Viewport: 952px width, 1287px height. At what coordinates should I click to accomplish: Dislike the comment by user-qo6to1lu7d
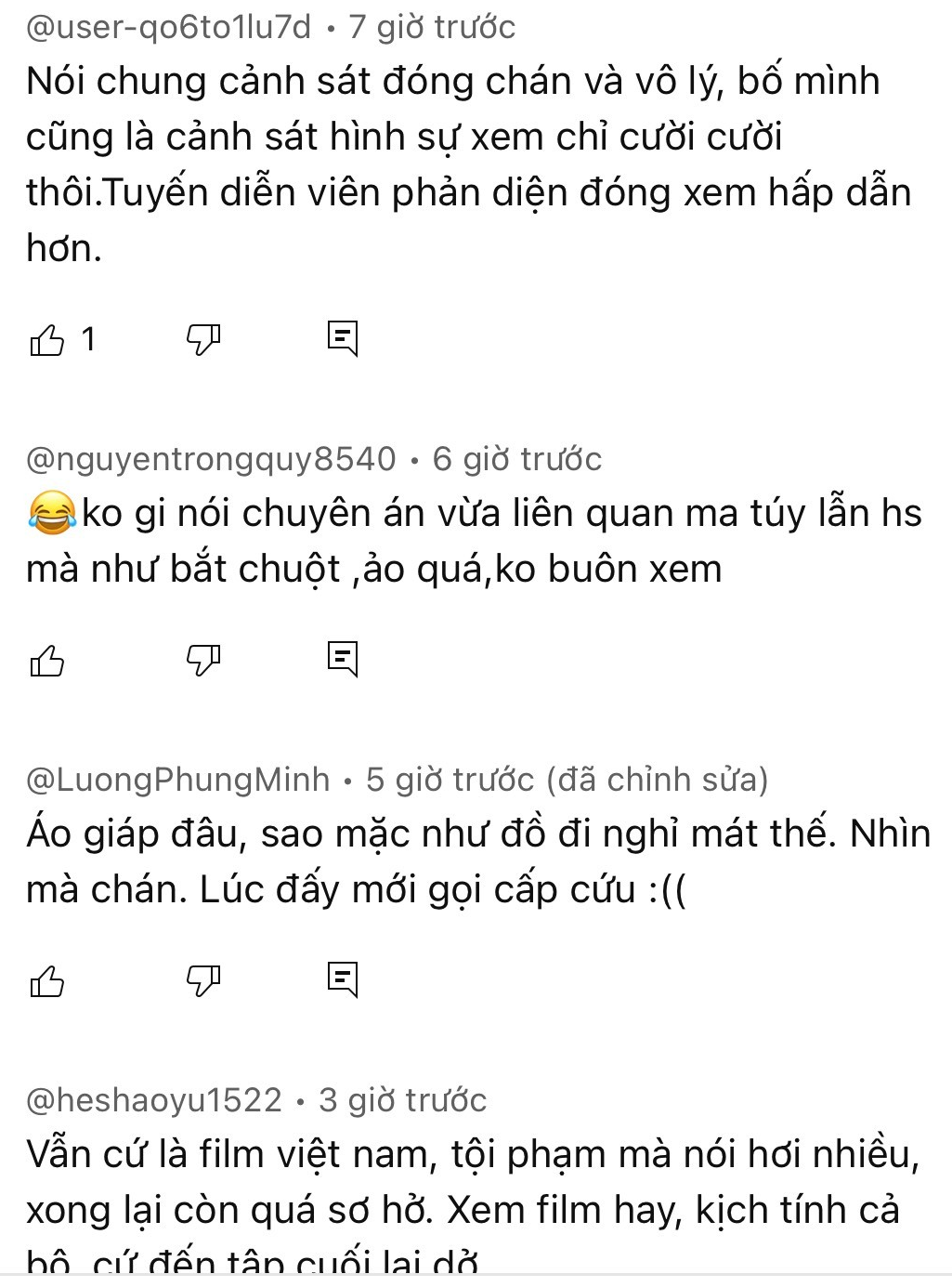coord(203,340)
